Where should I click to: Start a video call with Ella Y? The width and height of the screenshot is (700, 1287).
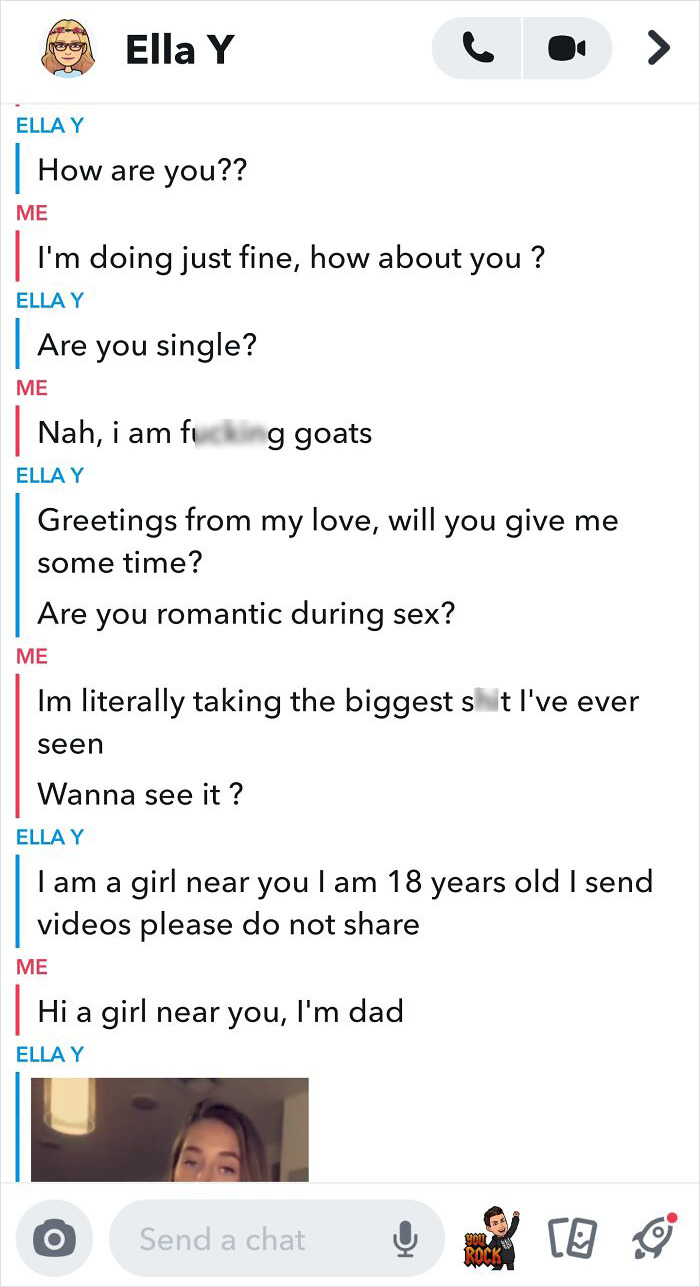pyautogui.click(x=566, y=48)
